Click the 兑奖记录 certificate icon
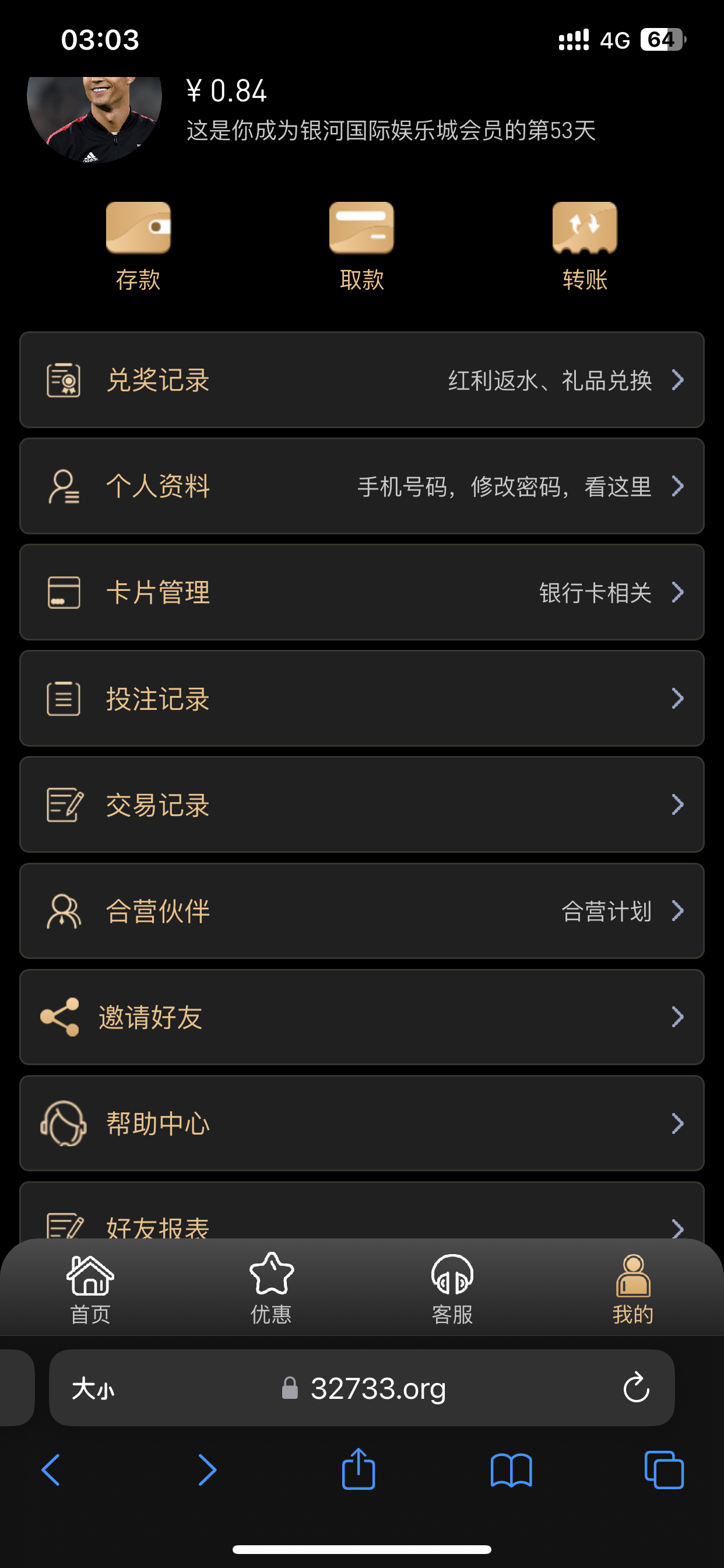The width and height of the screenshot is (724, 1568). click(63, 379)
